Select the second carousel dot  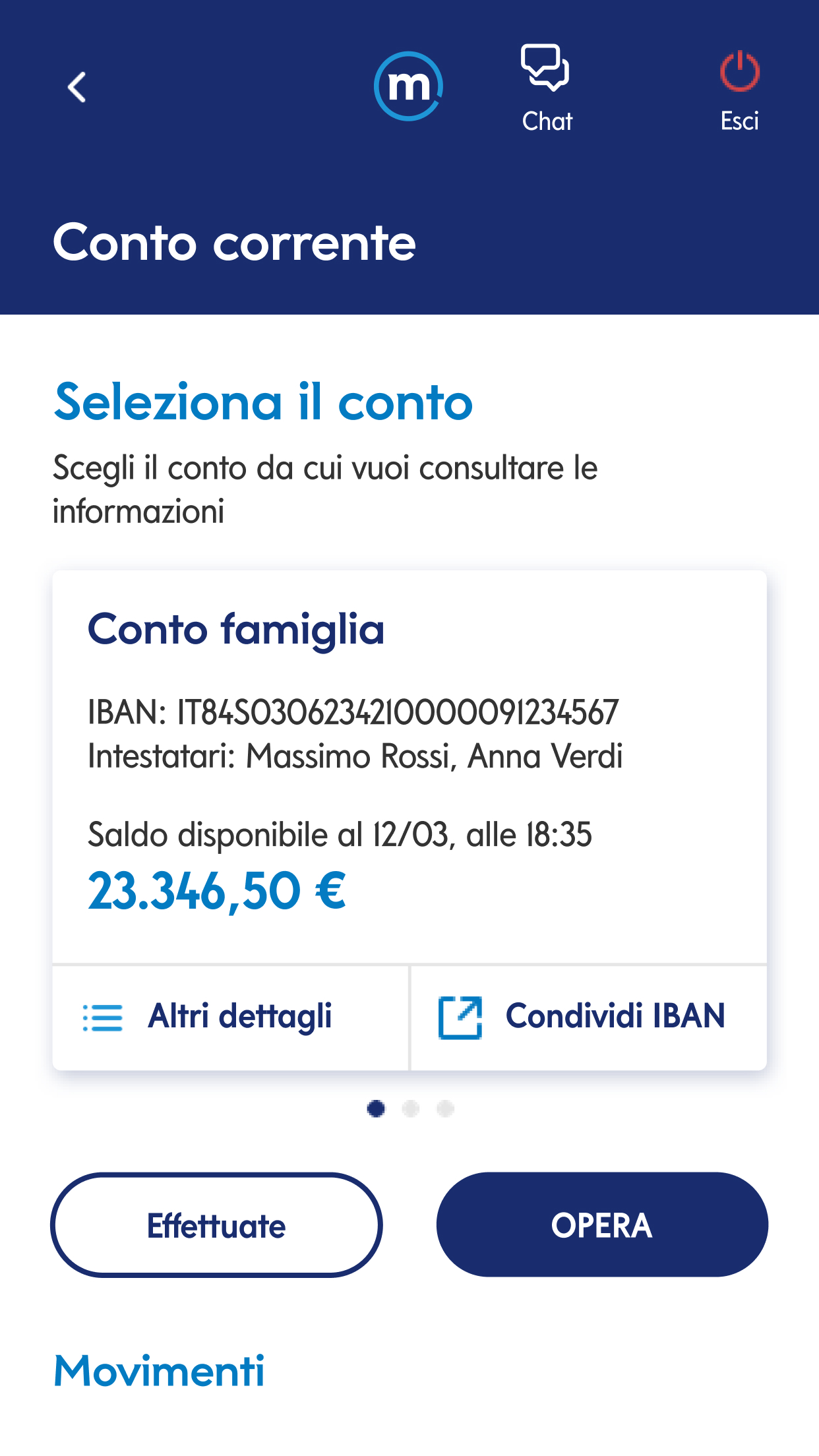click(x=410, y=1109)
